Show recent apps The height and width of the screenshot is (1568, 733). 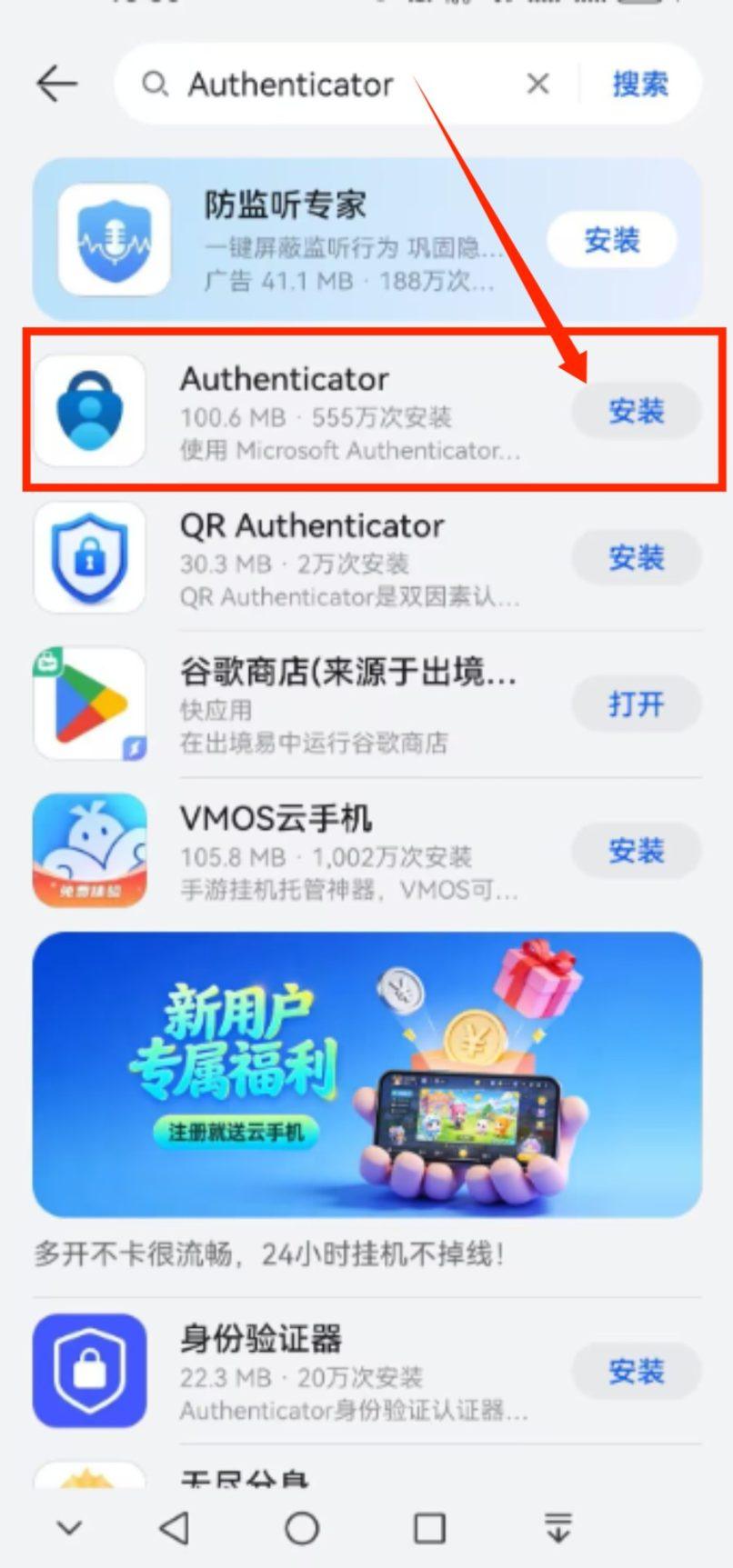click(429, 1529)
